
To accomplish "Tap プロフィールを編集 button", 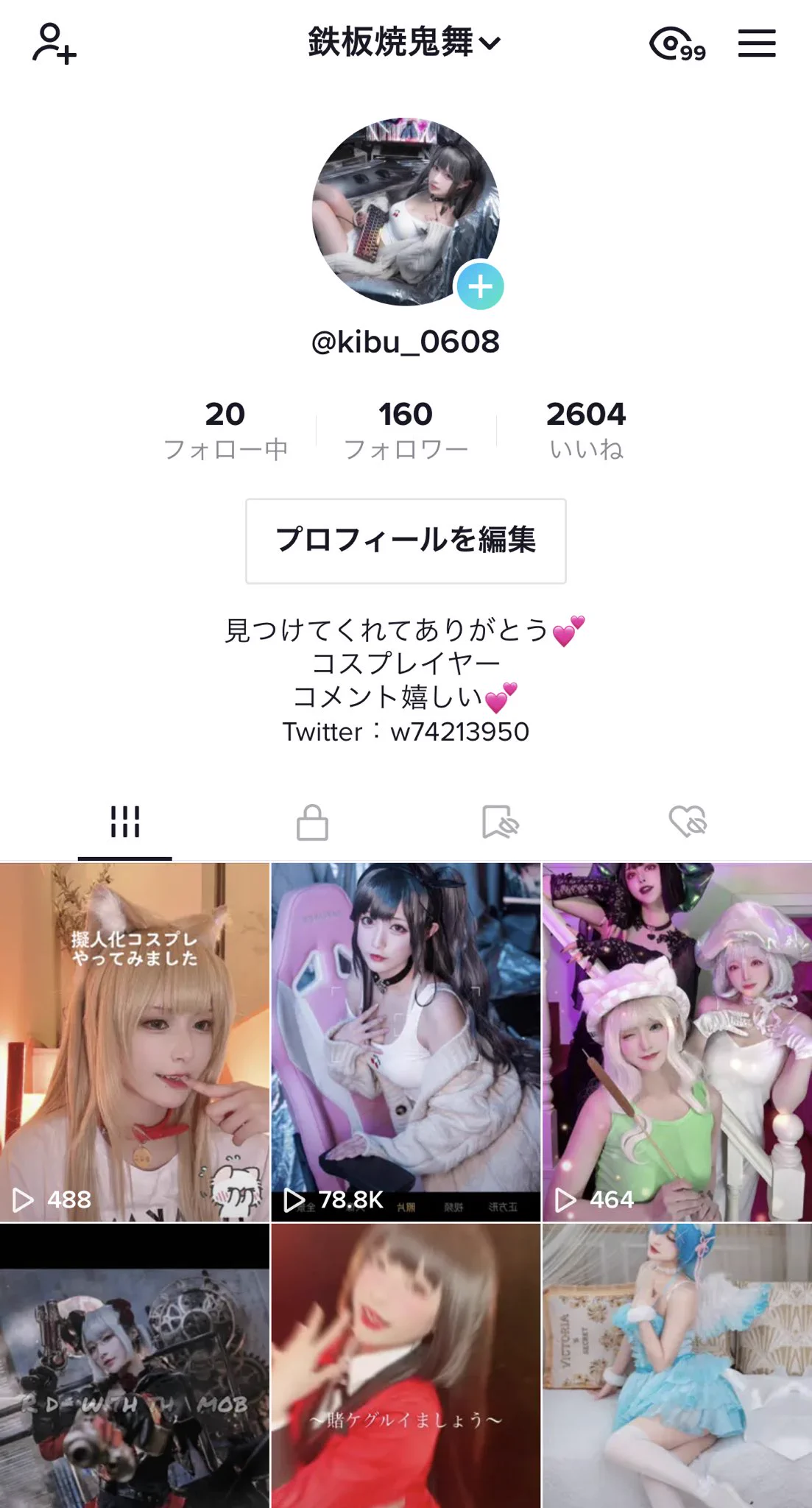I will click(x=406, y=540).
